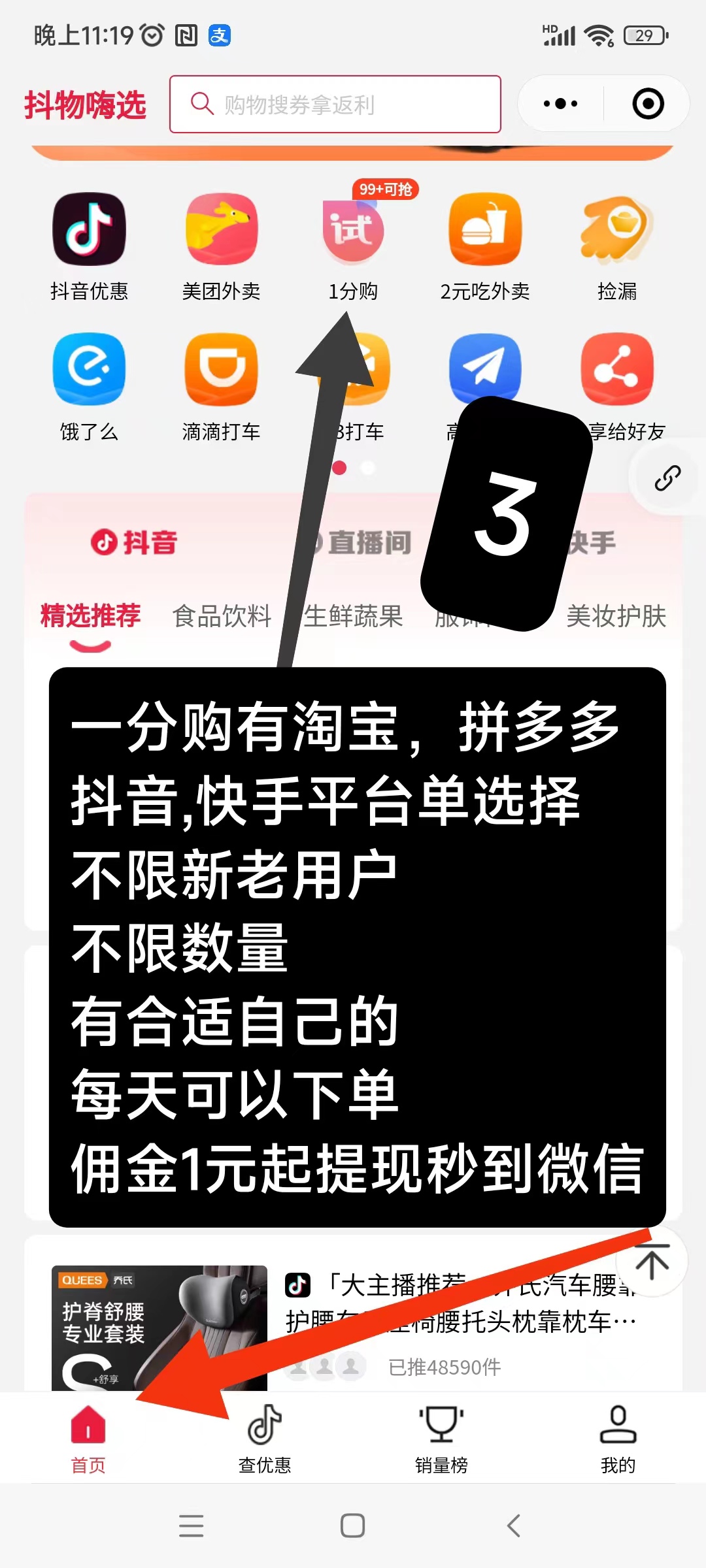Switch to 生鲜蔬果 category
The height and width of the screenshot is (1568, 706).
coord(354,616)
